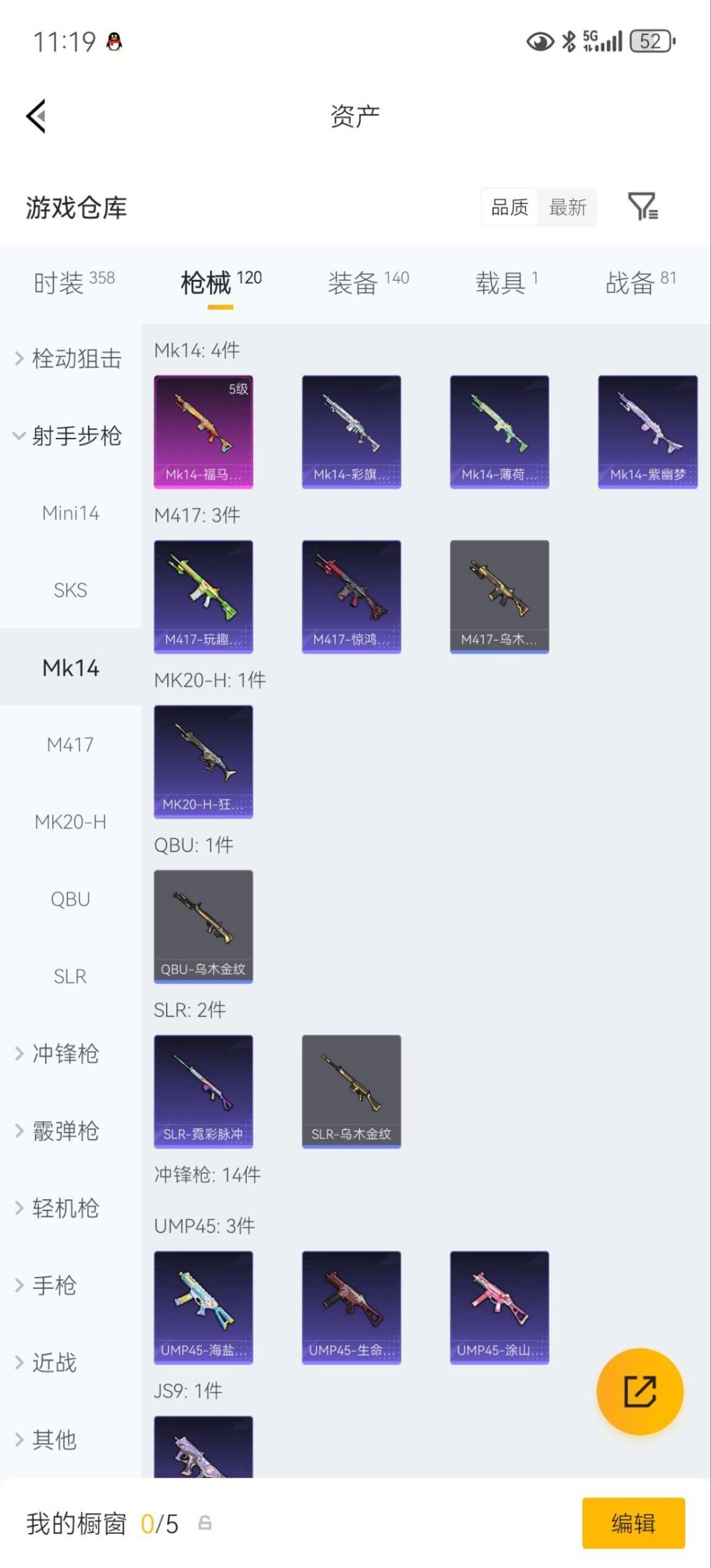View the QBU-乌木金纹 item

coord(203,927)
